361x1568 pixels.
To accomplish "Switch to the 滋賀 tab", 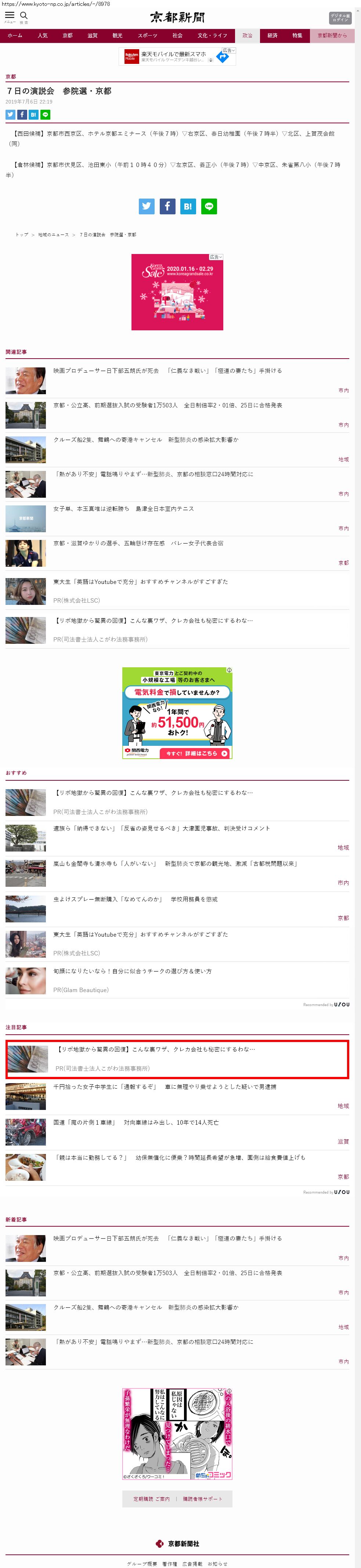I will click(x=93, y=36).
